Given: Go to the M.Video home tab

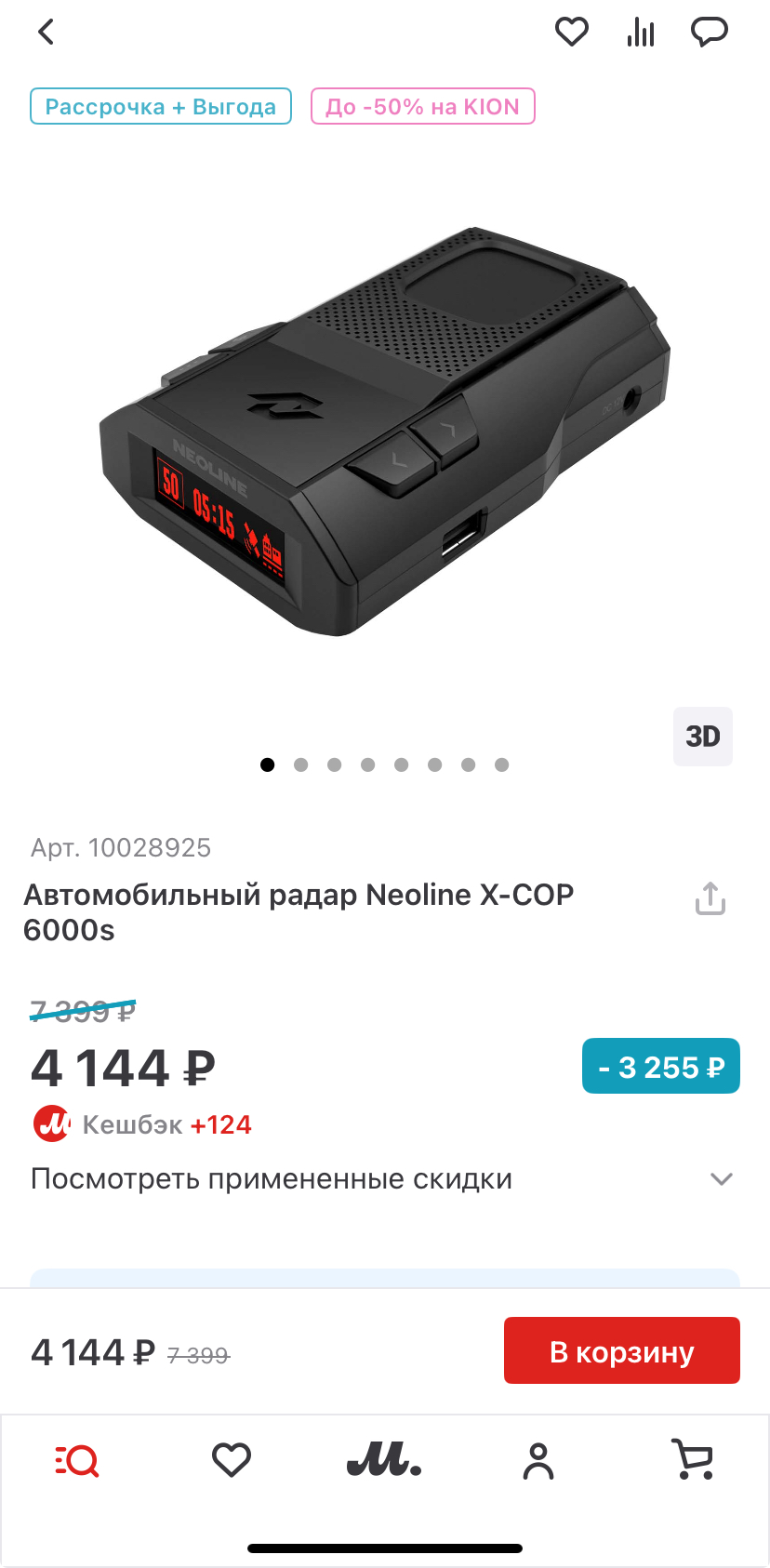Looking at the screenshot, I should coord(384,1461).
